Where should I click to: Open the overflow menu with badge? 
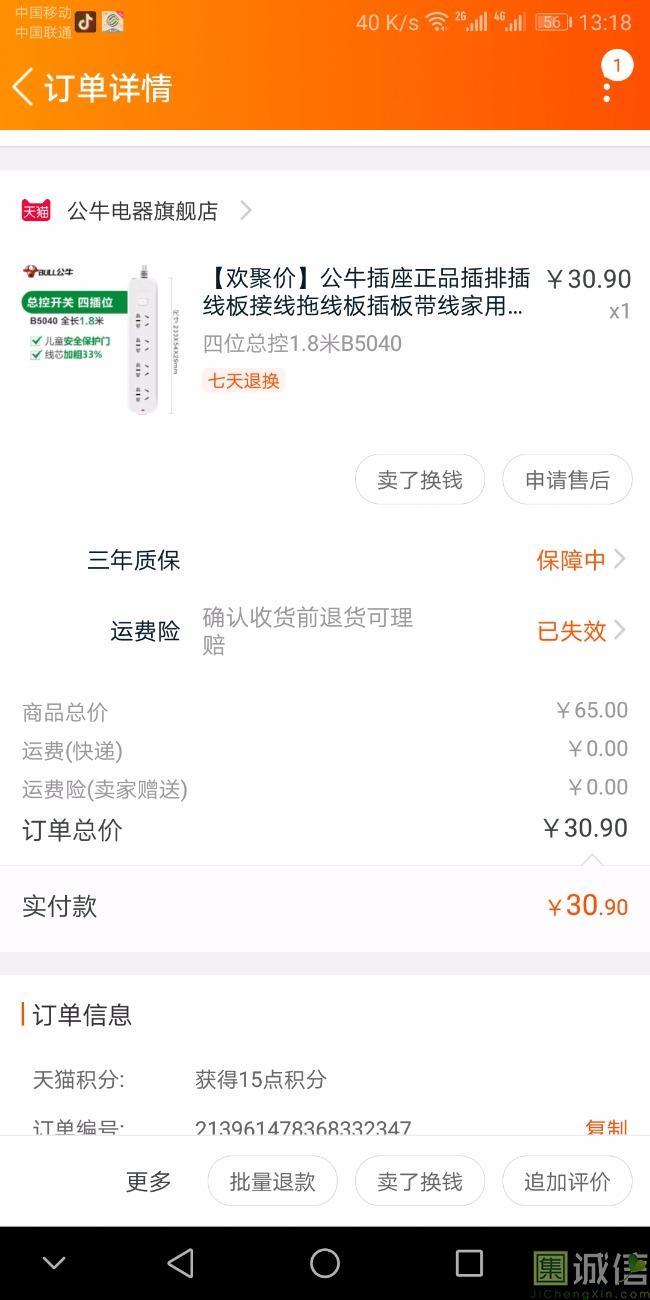pos(607,87)
